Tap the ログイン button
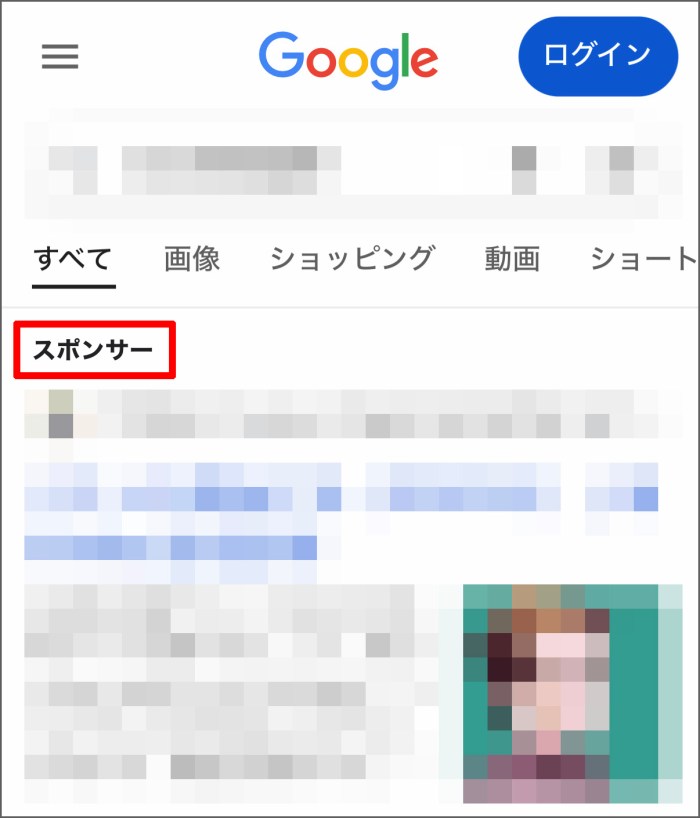The image size is (700, 818). (597, 56)
